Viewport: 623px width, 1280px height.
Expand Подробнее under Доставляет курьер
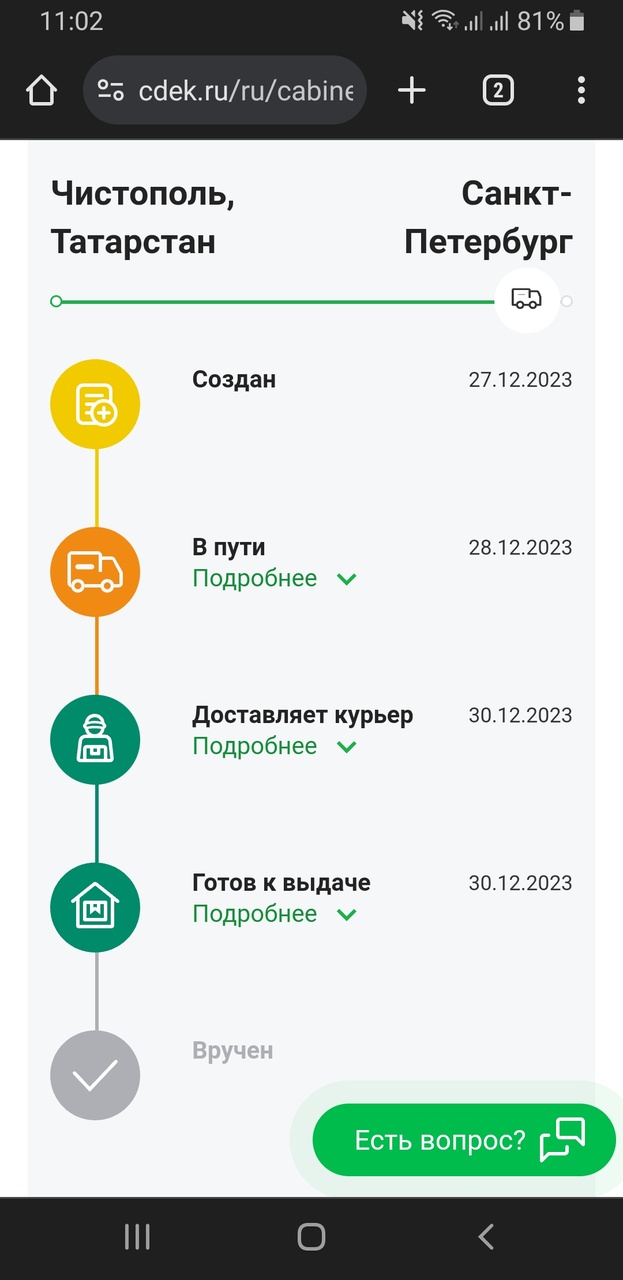274,747
